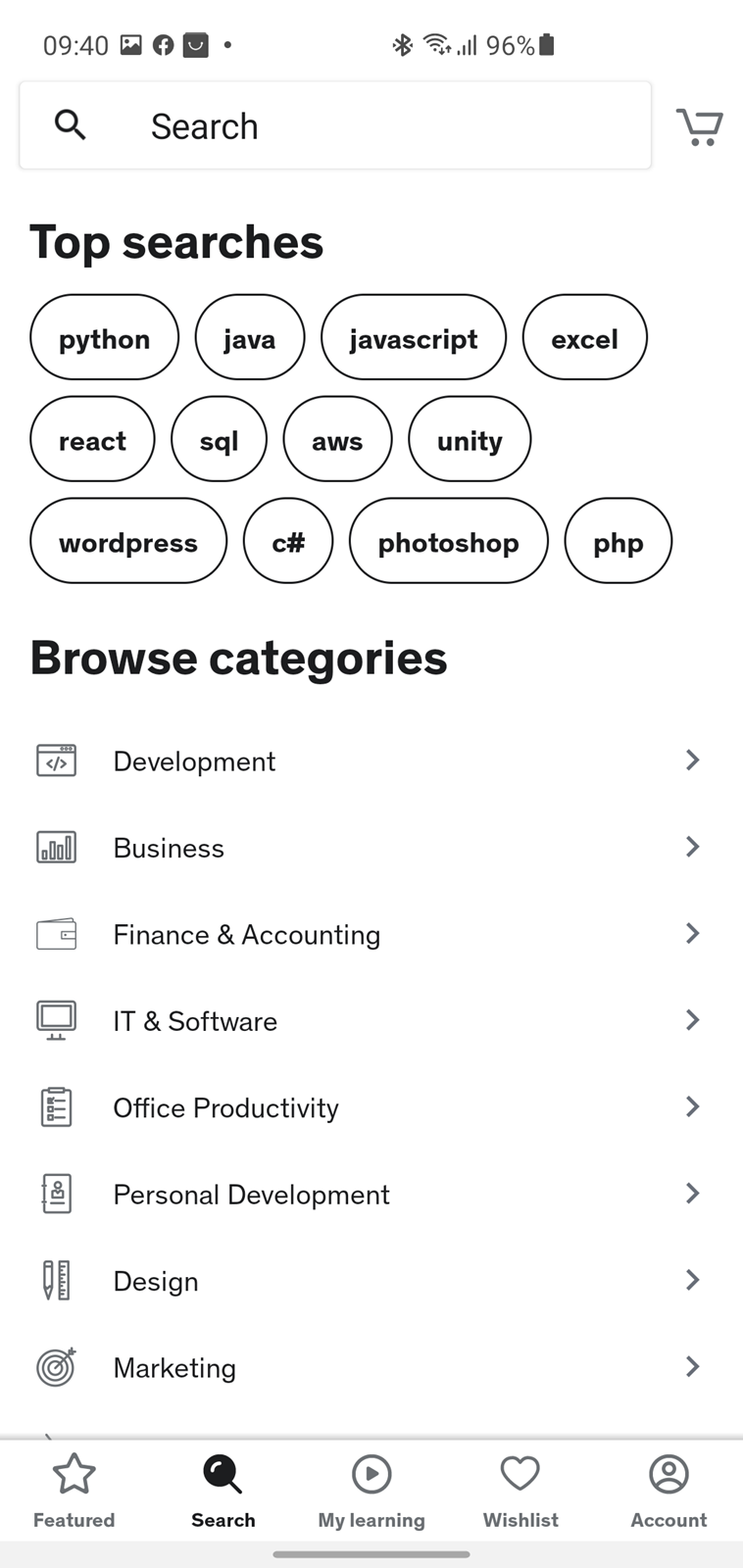Viewport: 743px width, 1568px height.
Task: Open the Design category
Action: (x=371, y=1280)
